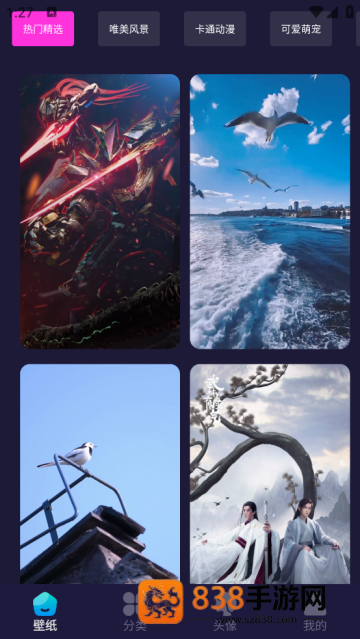Go to the 我的 profile tab
The width and height of the screenshot is (360, 639).
[x=315, y=611]
